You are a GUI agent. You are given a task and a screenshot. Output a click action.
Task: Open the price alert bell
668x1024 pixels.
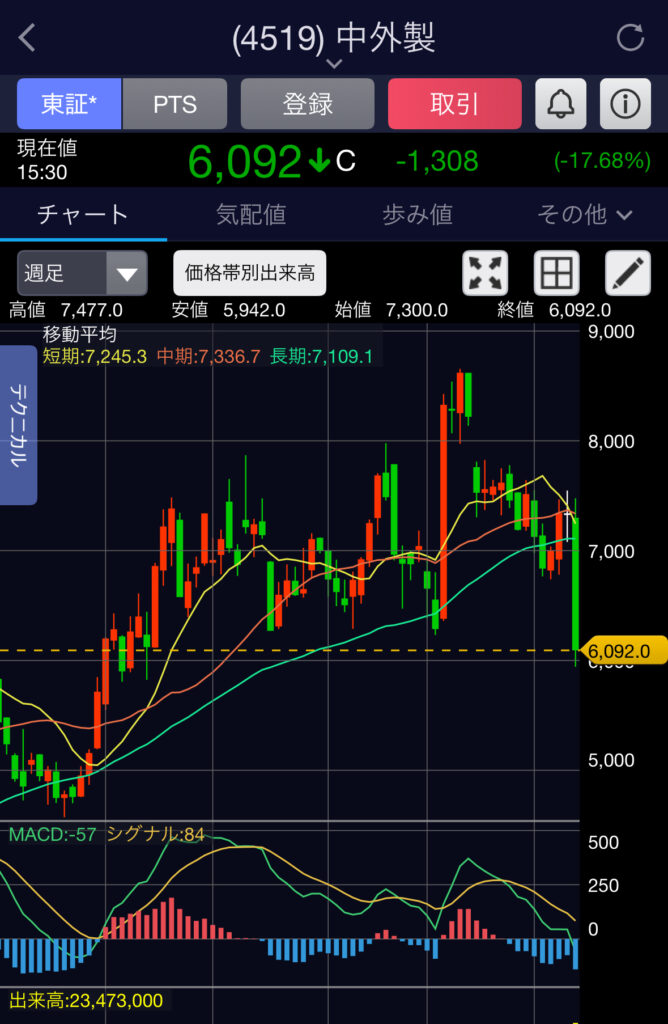561,104
